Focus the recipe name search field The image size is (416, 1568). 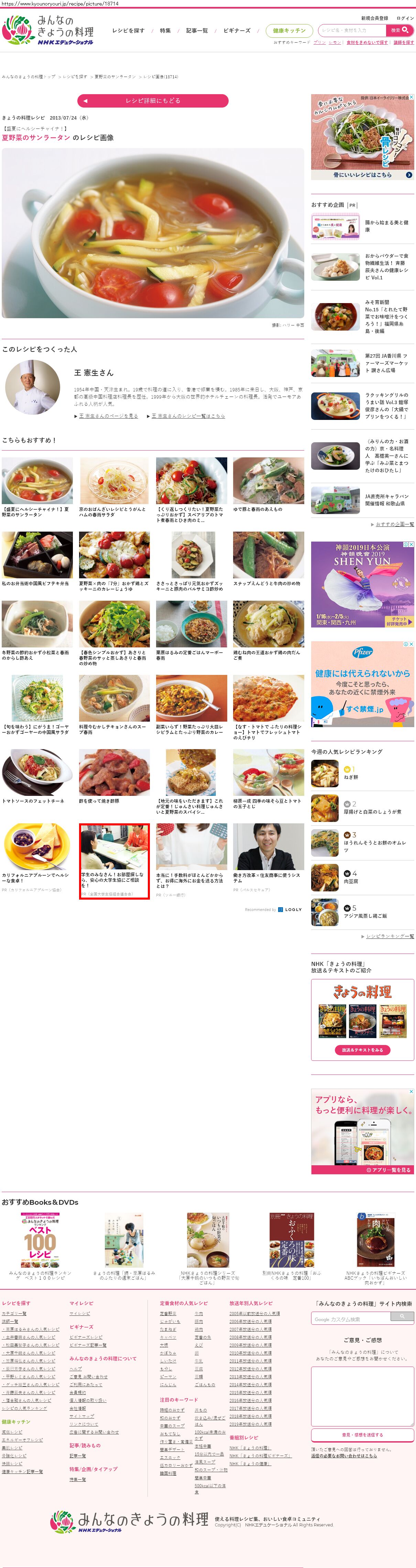(x=352, y=30)
